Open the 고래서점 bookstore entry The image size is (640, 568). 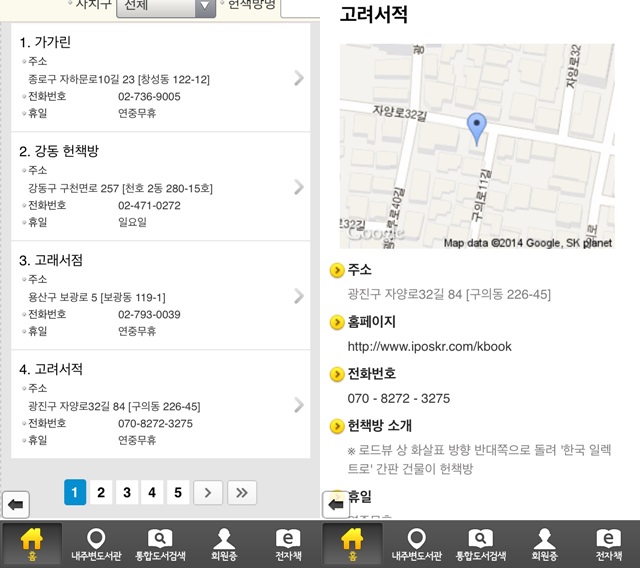[x=160, y=296]
